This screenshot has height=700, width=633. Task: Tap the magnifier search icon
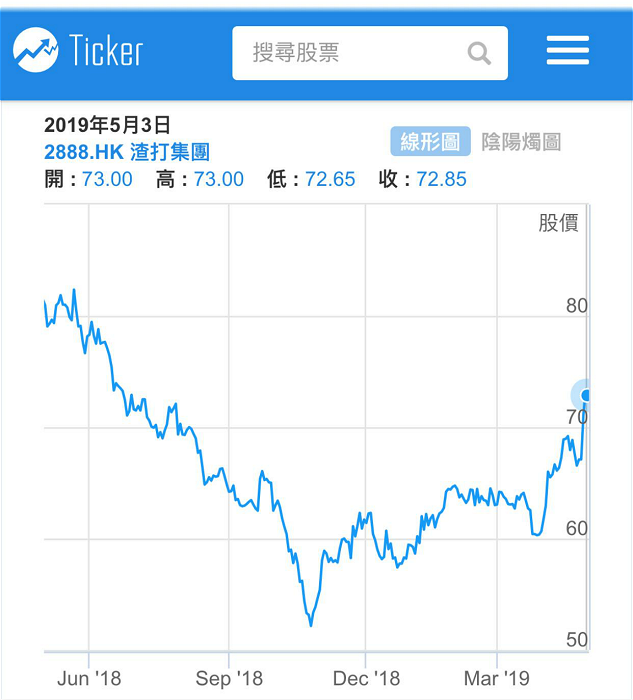coord(479,54)
